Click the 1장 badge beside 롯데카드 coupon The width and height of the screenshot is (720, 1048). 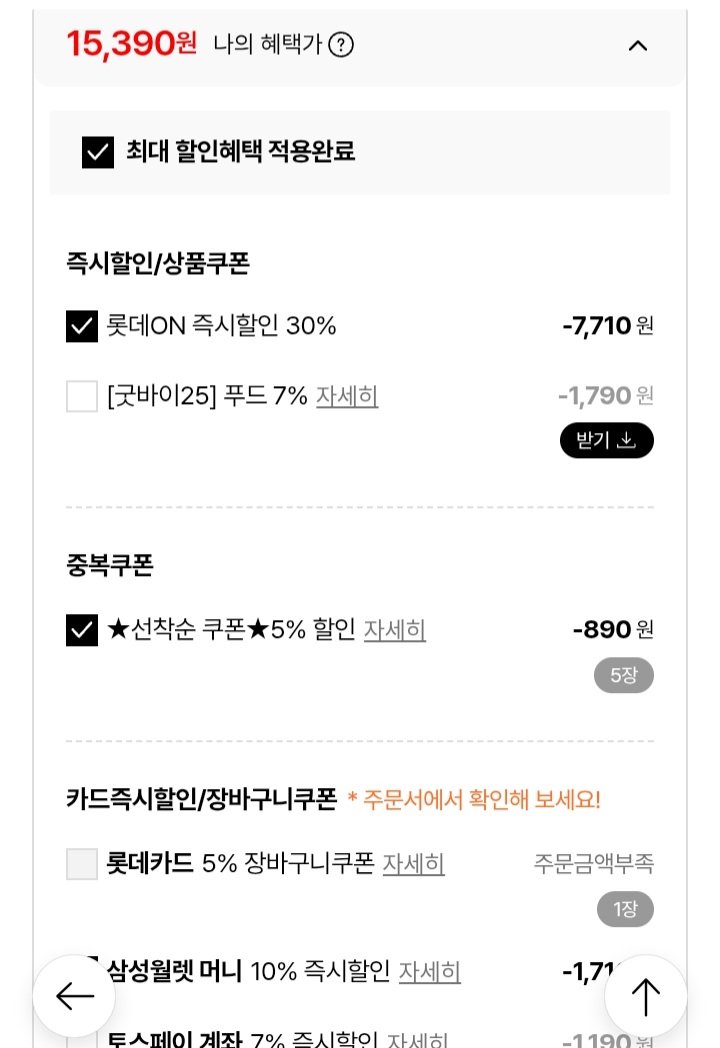[x=623, y=910]
